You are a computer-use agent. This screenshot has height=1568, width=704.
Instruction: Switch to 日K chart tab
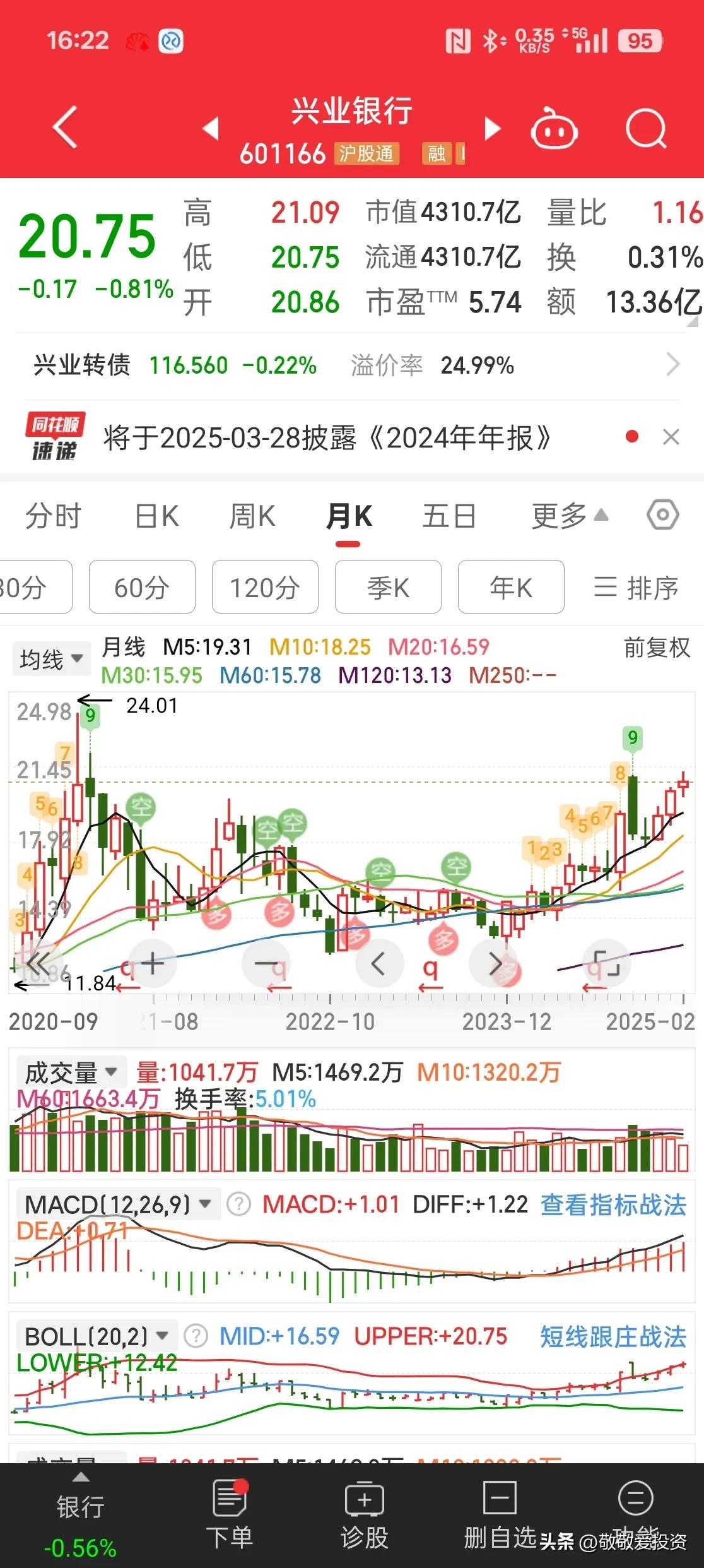point(157,516)
